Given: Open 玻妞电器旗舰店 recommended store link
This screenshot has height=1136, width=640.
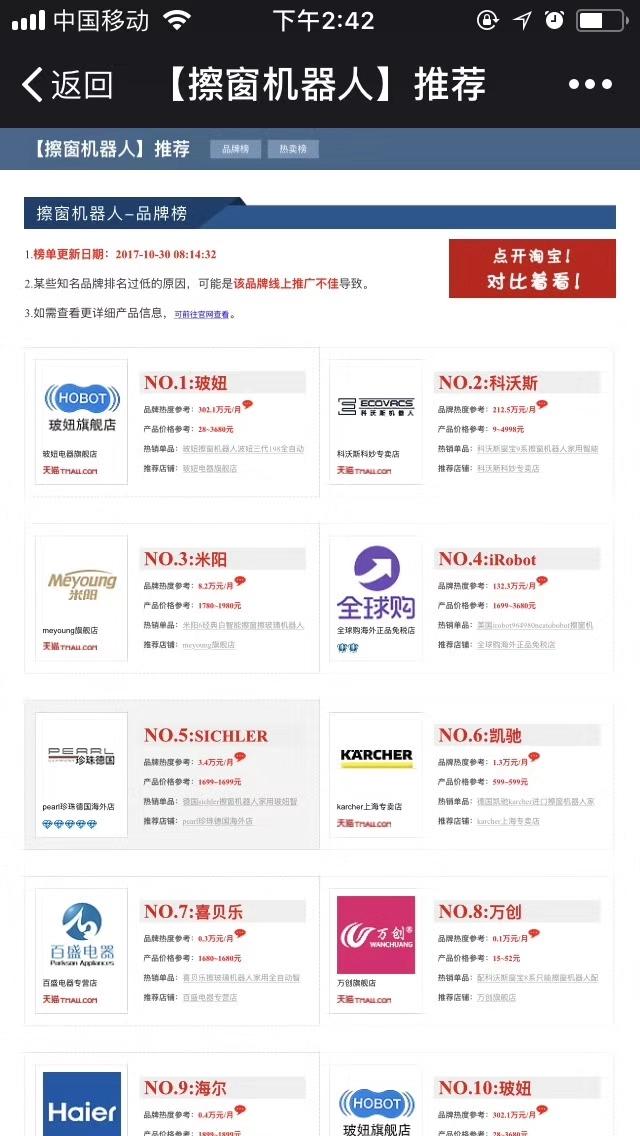Looking at the screenshot, I should [x=209, y=469].
